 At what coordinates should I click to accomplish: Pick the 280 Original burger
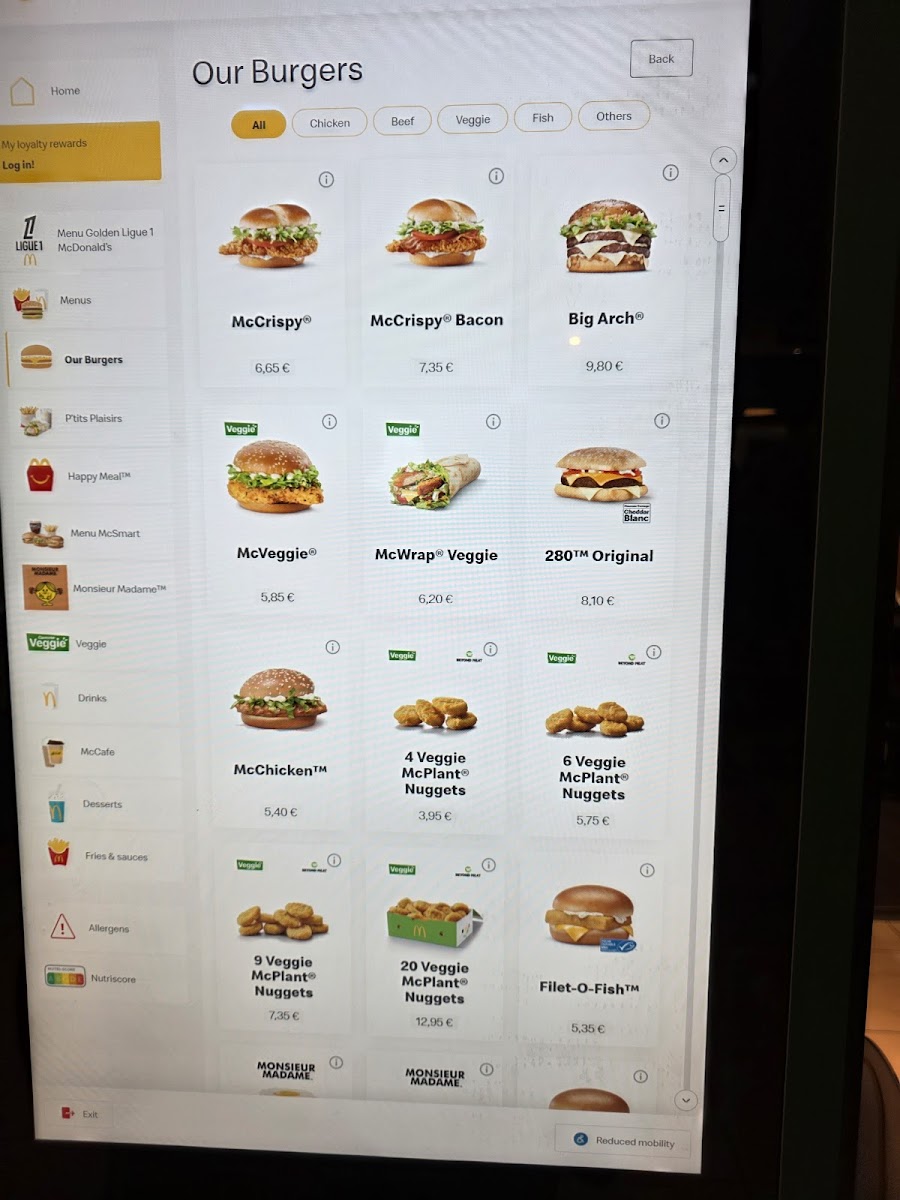click(x=598, y=510)
